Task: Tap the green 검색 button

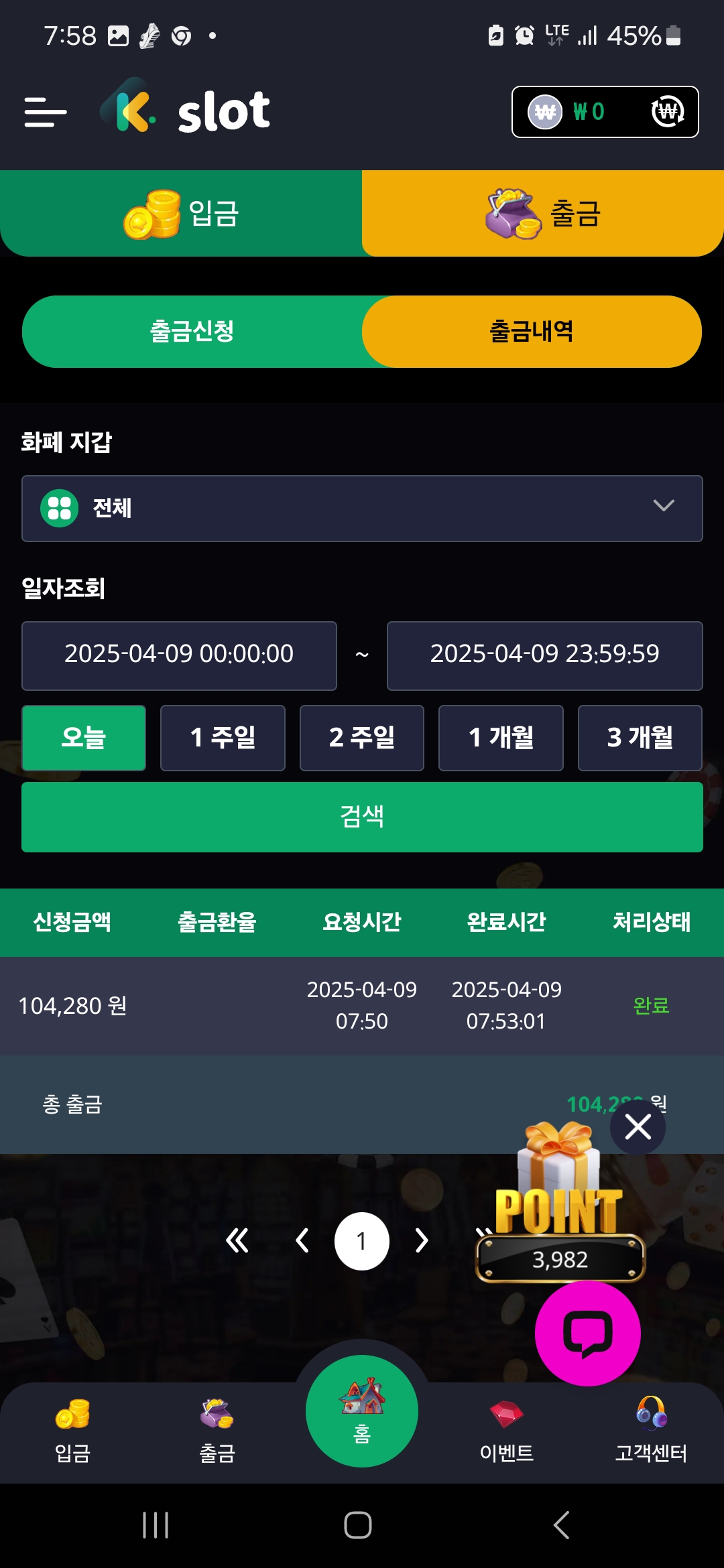Action: 362,816
